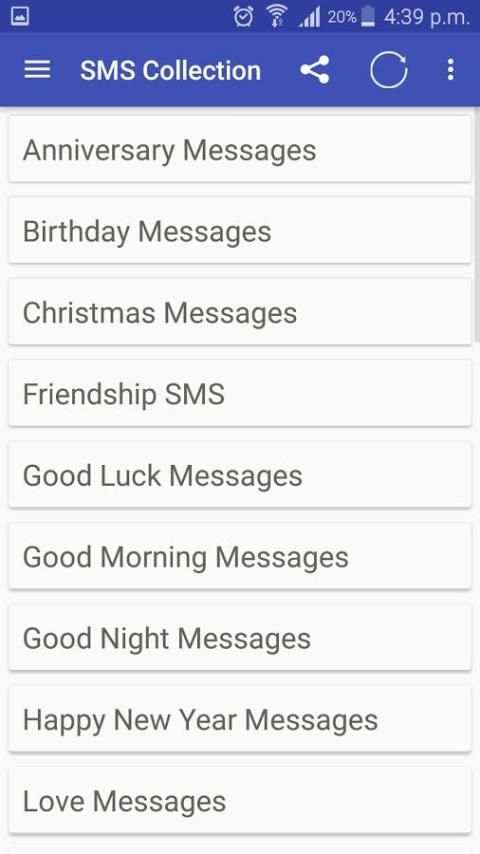Open Good Luck Messages
Image resolution: width=480 pixels, height=854 pixels.
240,474
